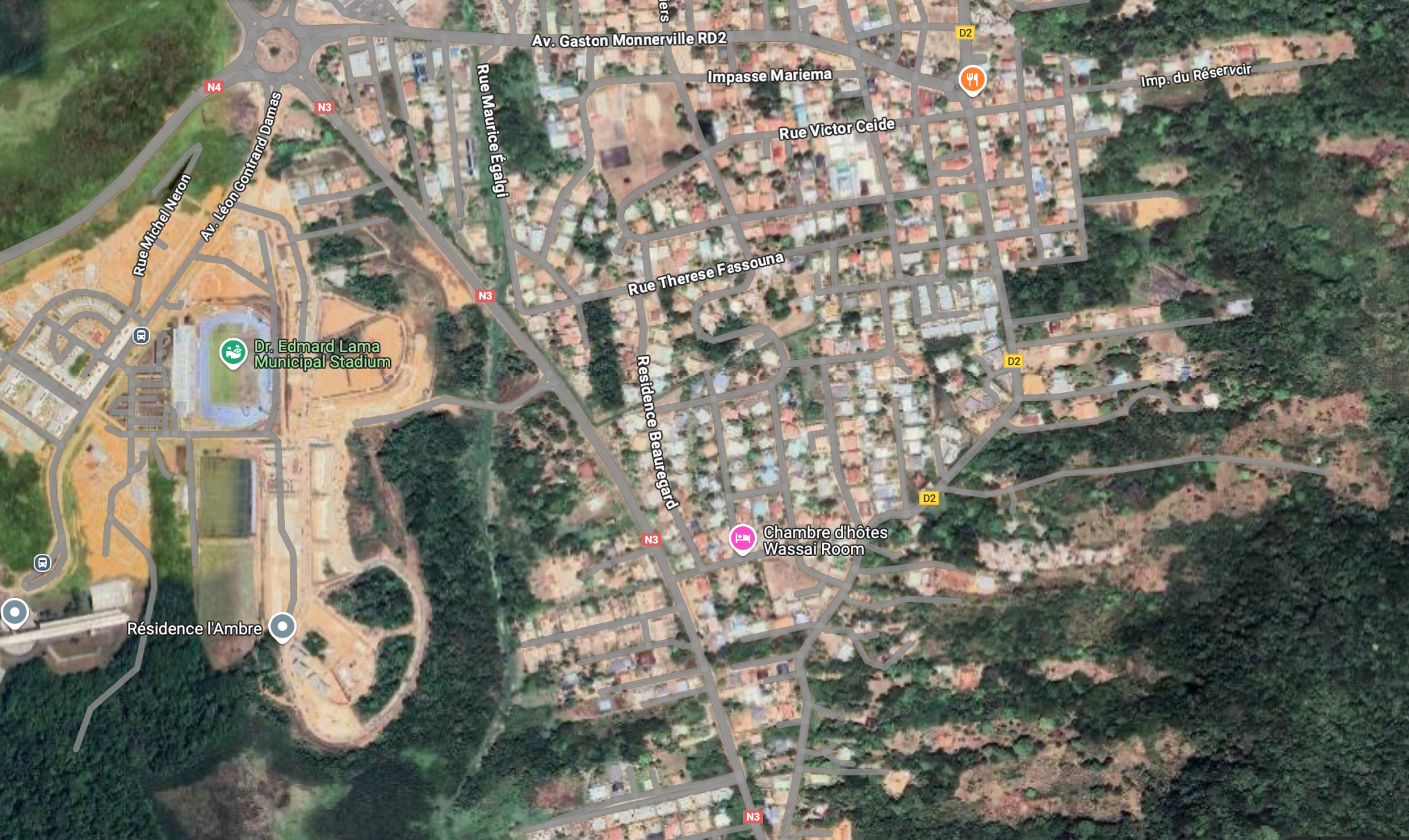Tap the orange restaurant marker
Viewport: 1409px width, 840px height.
click(971, 80)
